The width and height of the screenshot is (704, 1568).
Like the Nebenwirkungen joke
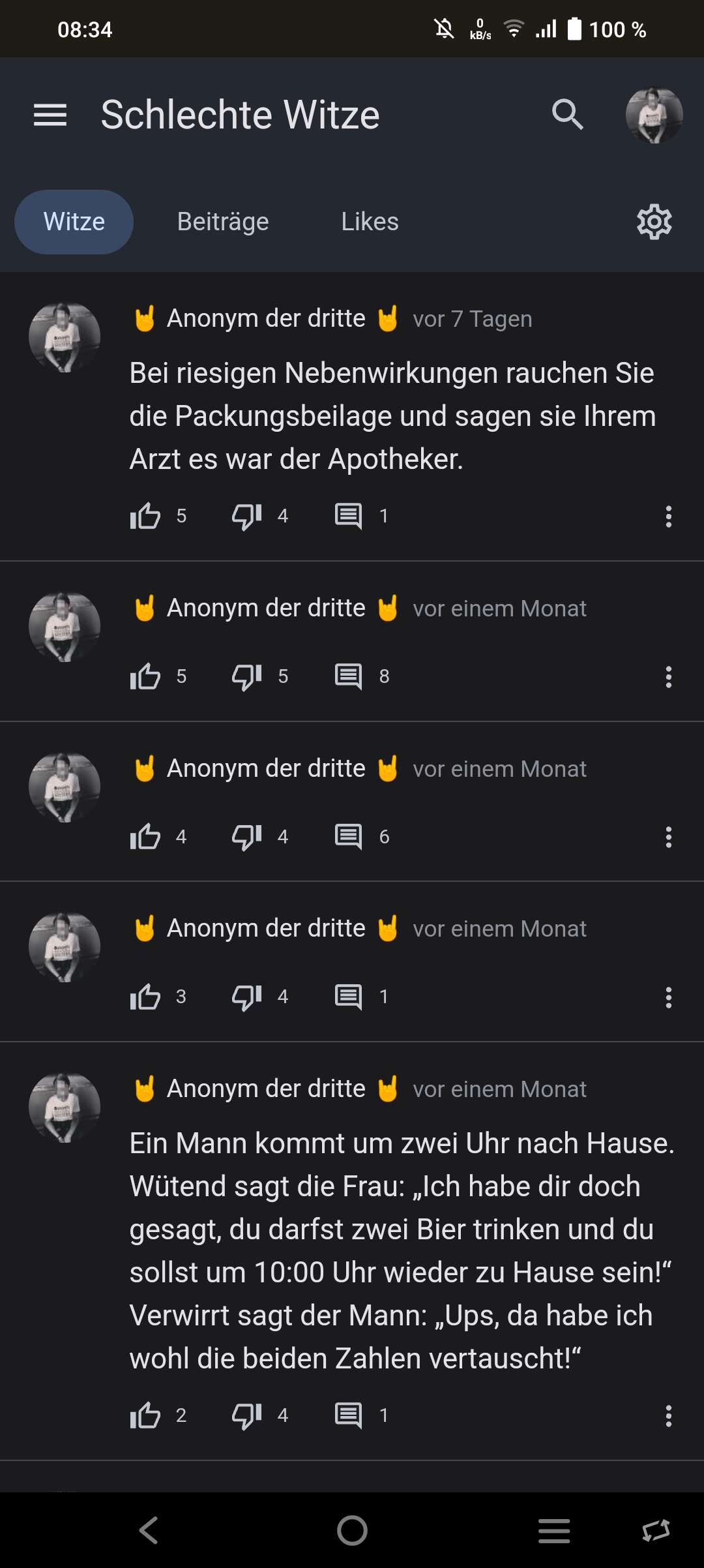tap(145, 516)
